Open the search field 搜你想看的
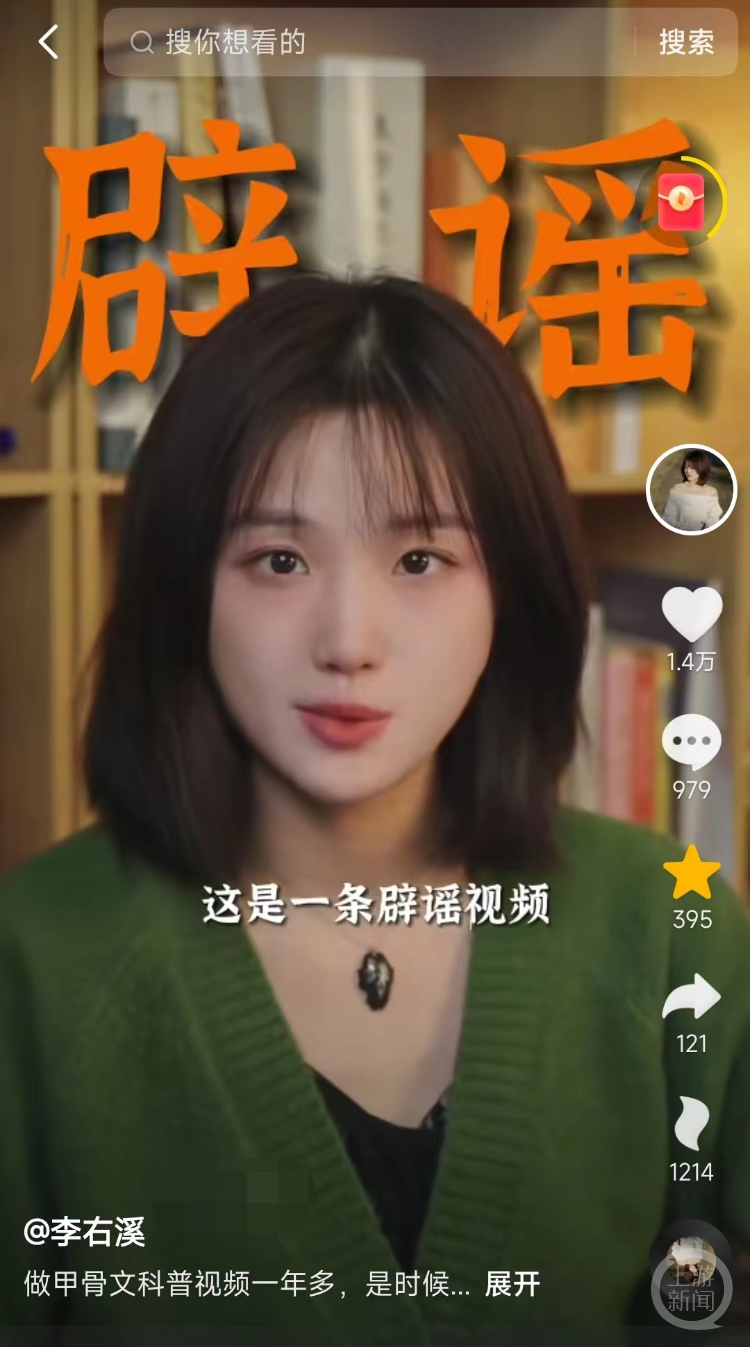The height and width of the screenshot is (1347, 750). tap(380, 42)
